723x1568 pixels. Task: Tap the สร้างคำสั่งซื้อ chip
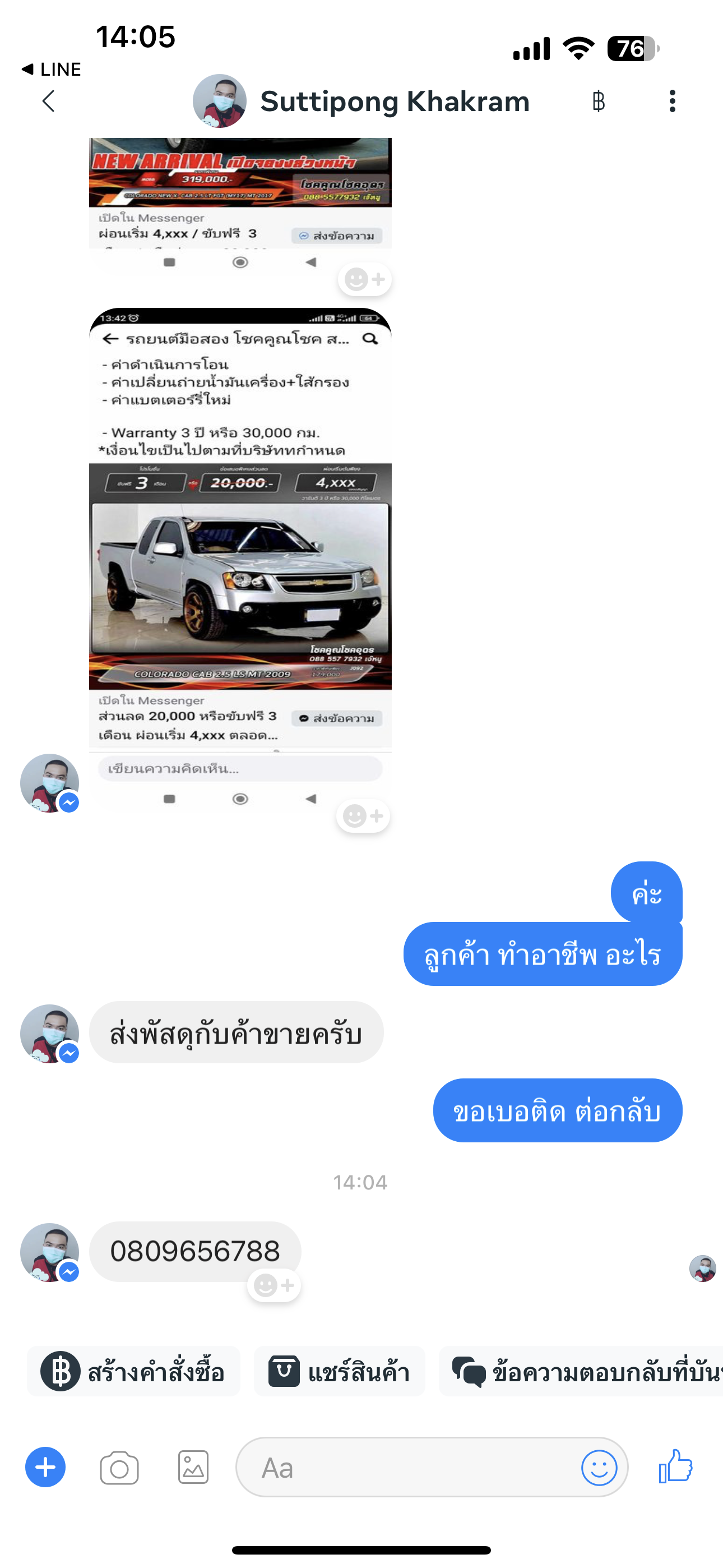pos(133,1371)
